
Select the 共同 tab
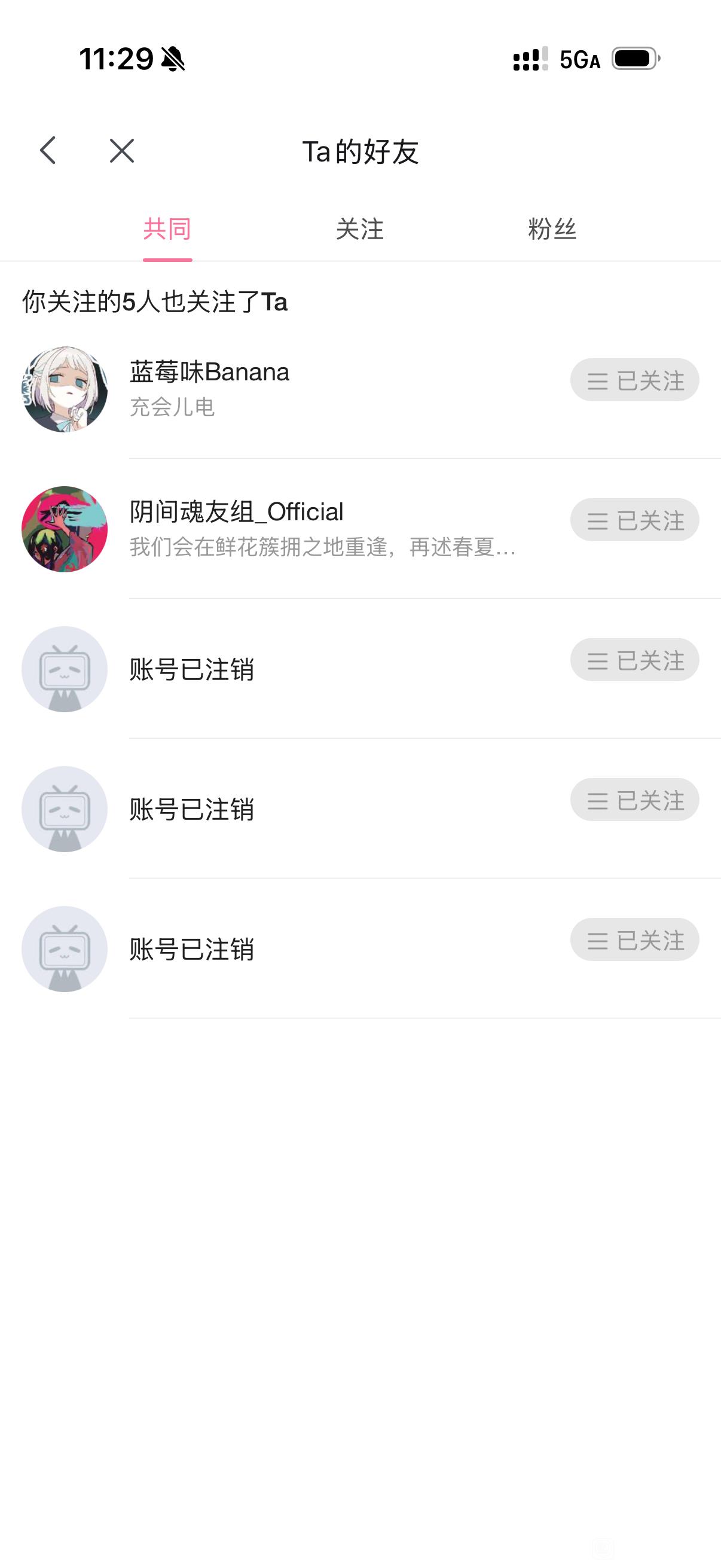[167, 230]
